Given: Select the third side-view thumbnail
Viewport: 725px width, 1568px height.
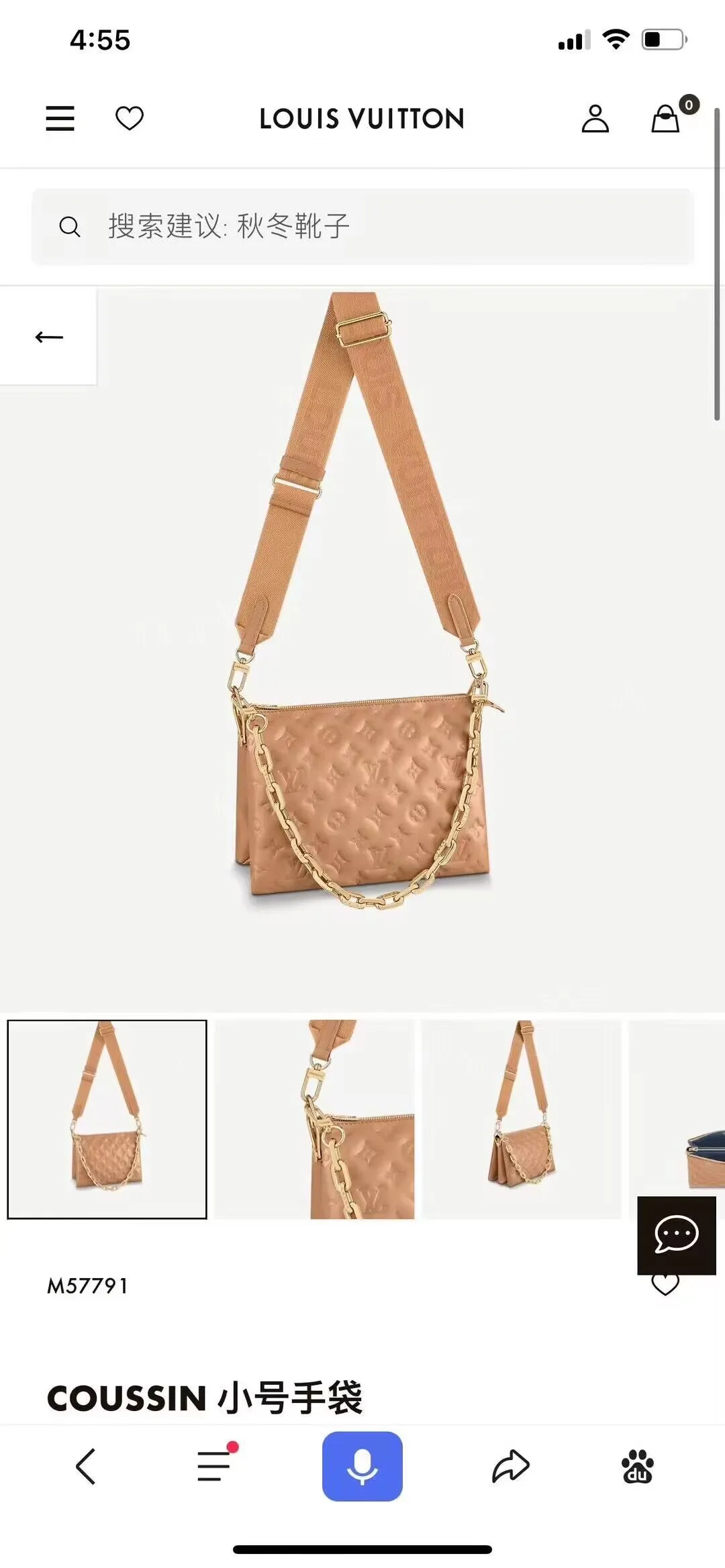Looking at the screenshot, I should [x=522, y=1119].
